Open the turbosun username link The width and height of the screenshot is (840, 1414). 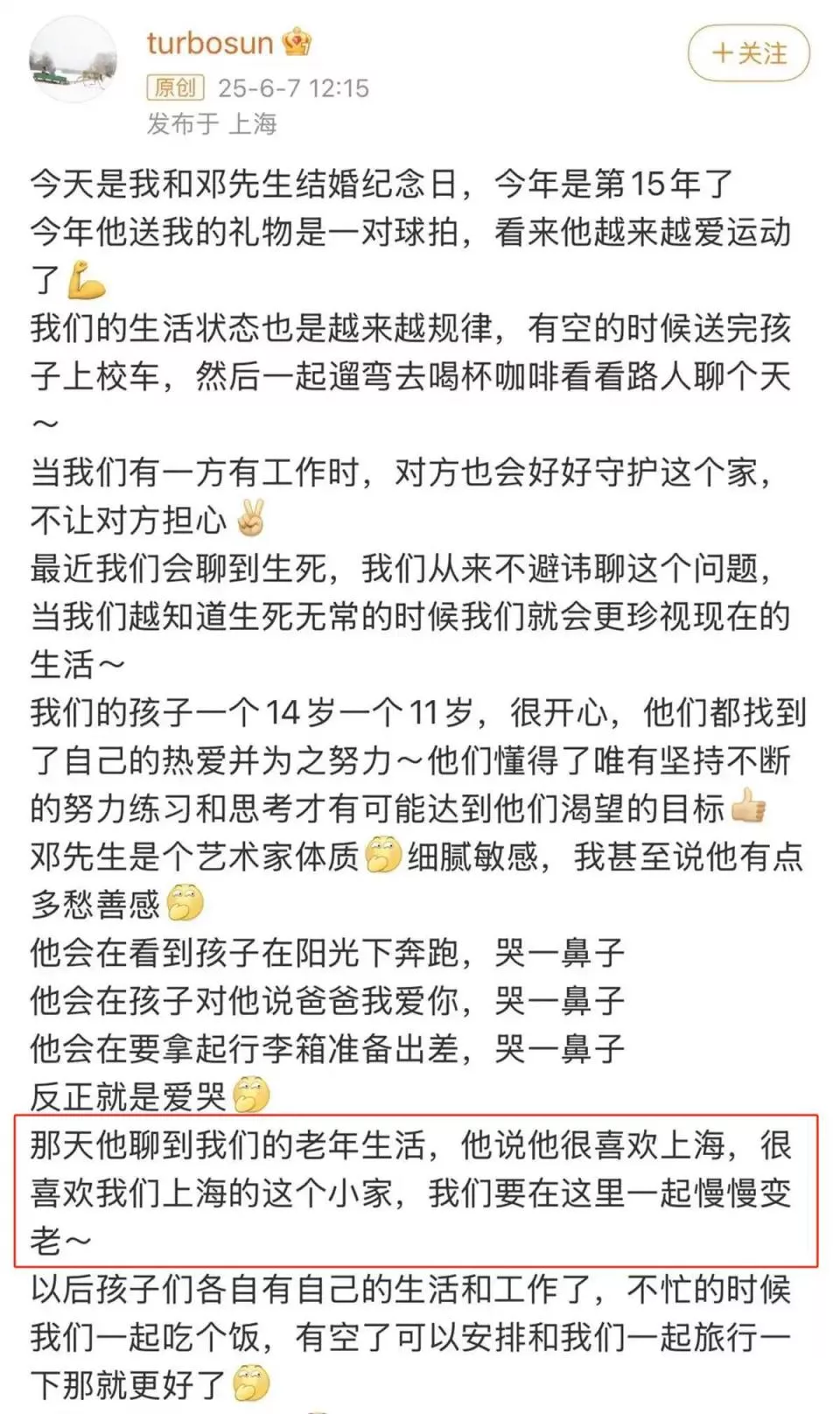(210, 42)
